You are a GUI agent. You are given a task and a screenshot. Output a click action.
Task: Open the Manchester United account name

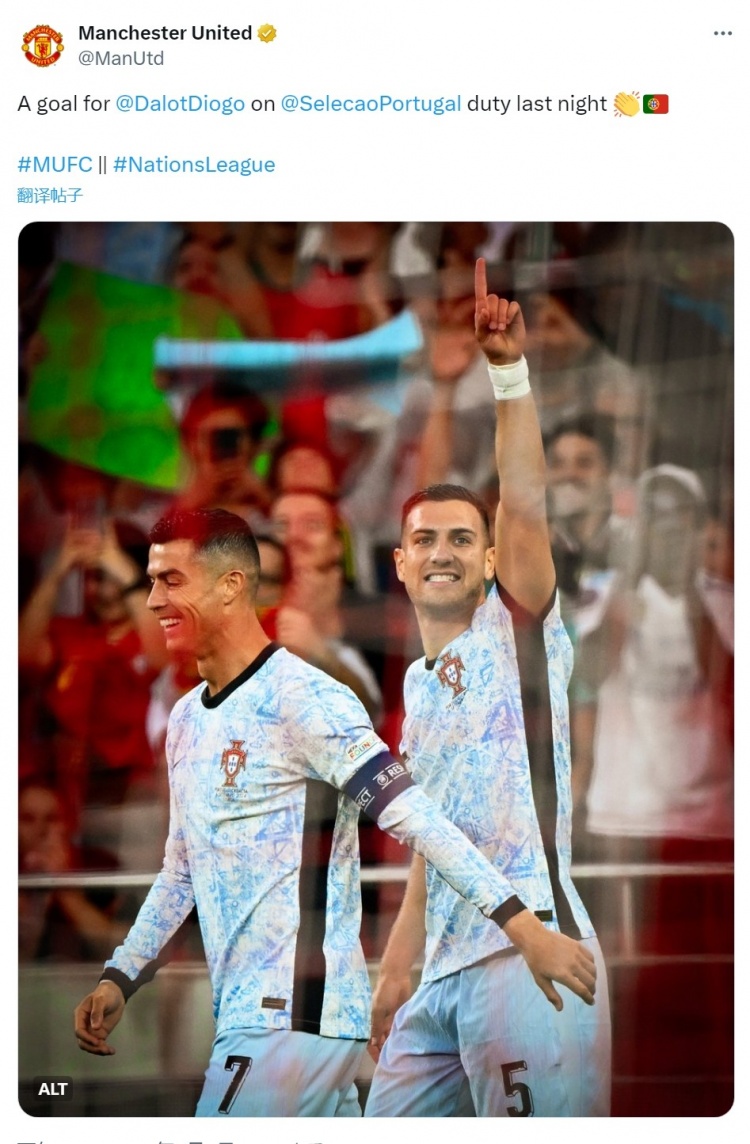point(165,33)
